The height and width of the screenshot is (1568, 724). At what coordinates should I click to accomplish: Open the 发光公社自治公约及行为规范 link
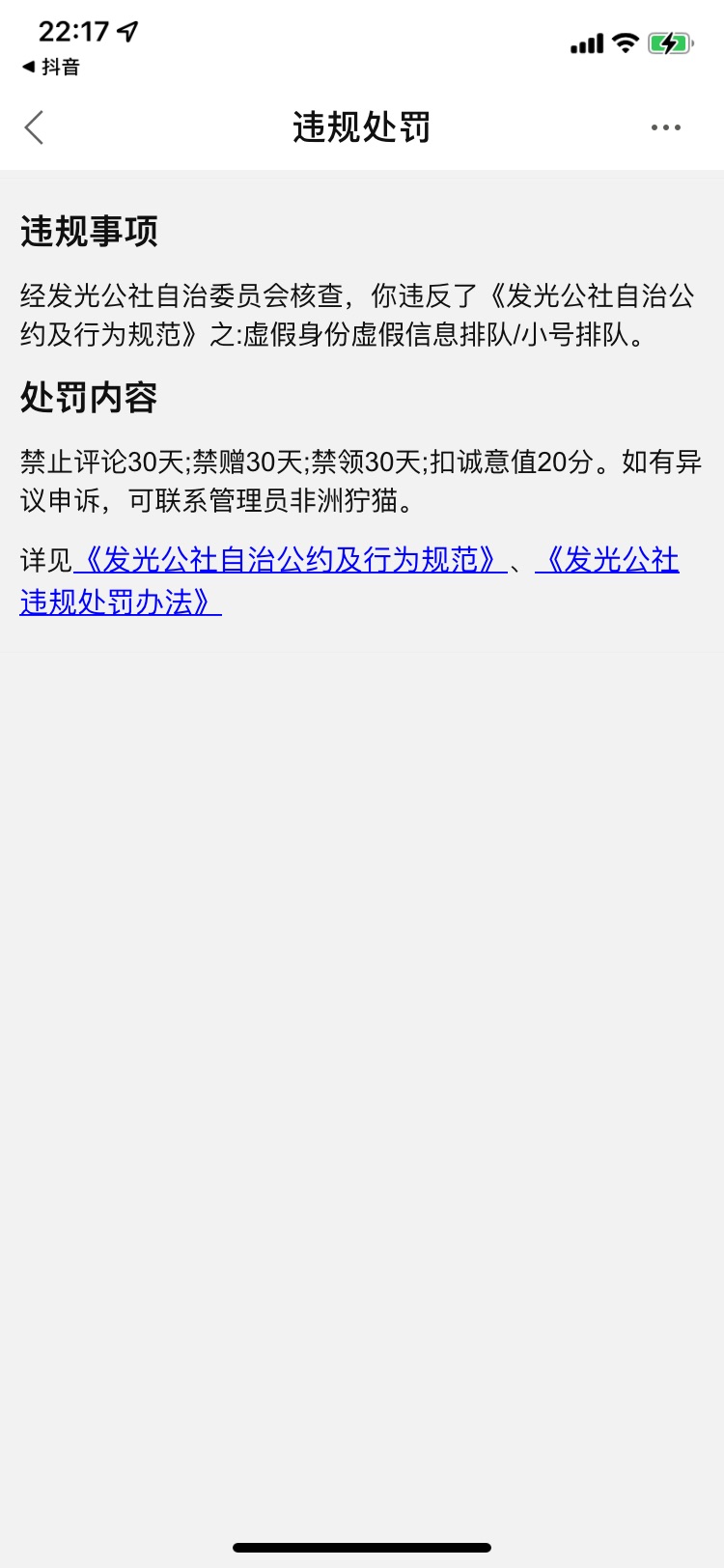tap(291, 560)
